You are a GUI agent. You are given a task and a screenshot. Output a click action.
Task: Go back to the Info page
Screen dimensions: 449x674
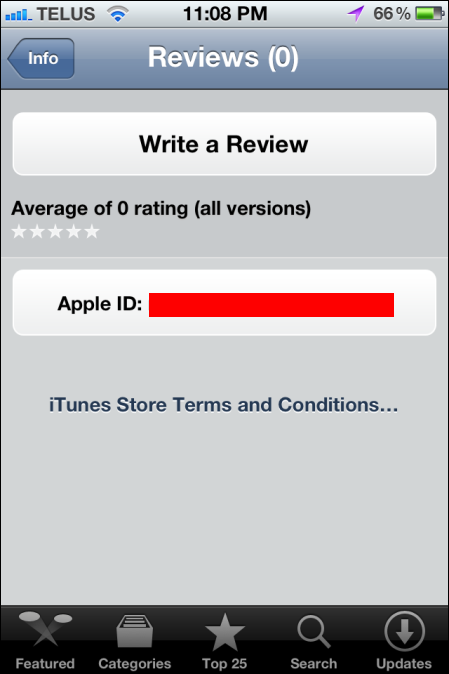41,58
